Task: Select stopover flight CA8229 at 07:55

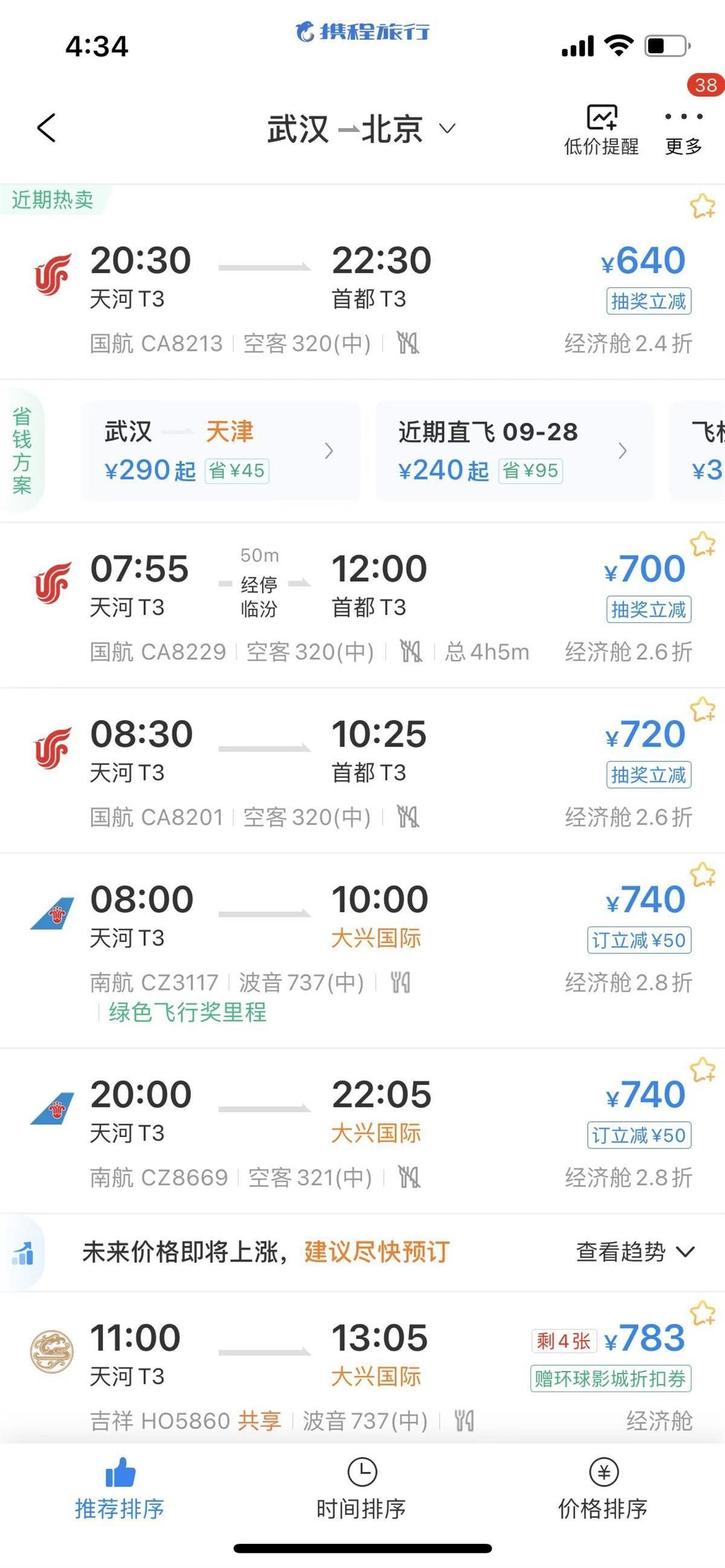Action: coord(362,606)
